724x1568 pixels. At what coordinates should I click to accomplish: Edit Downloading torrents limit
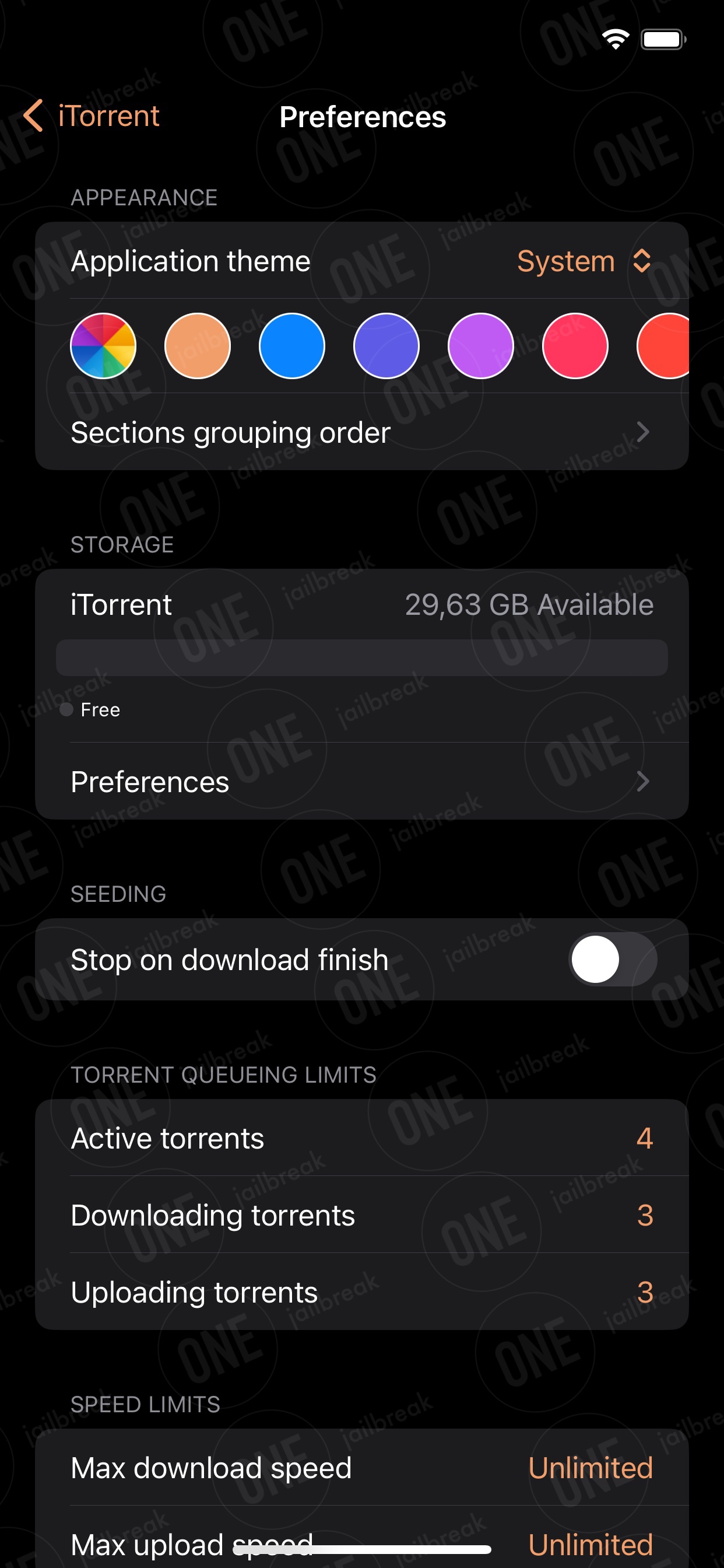(x=362, y=1215)
